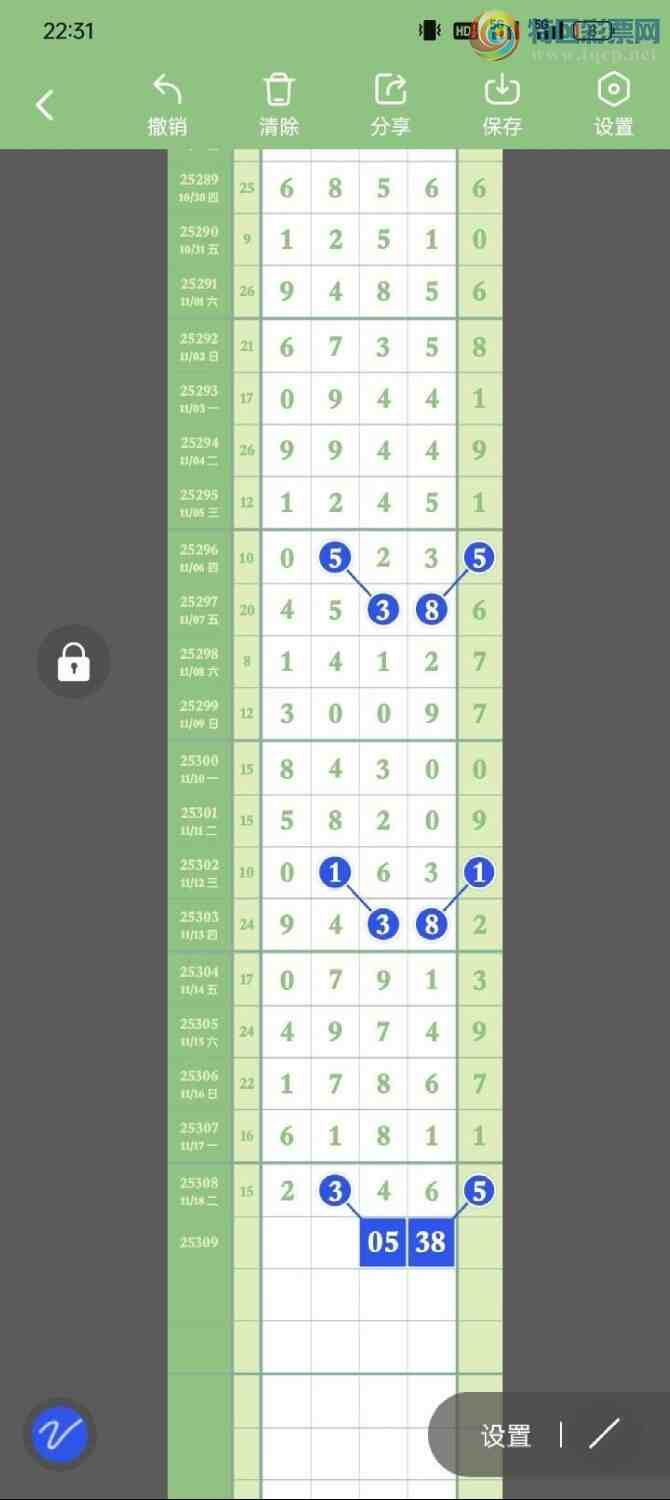
Task: Open 设置 in the top toolbar
Action: [613, 105]
